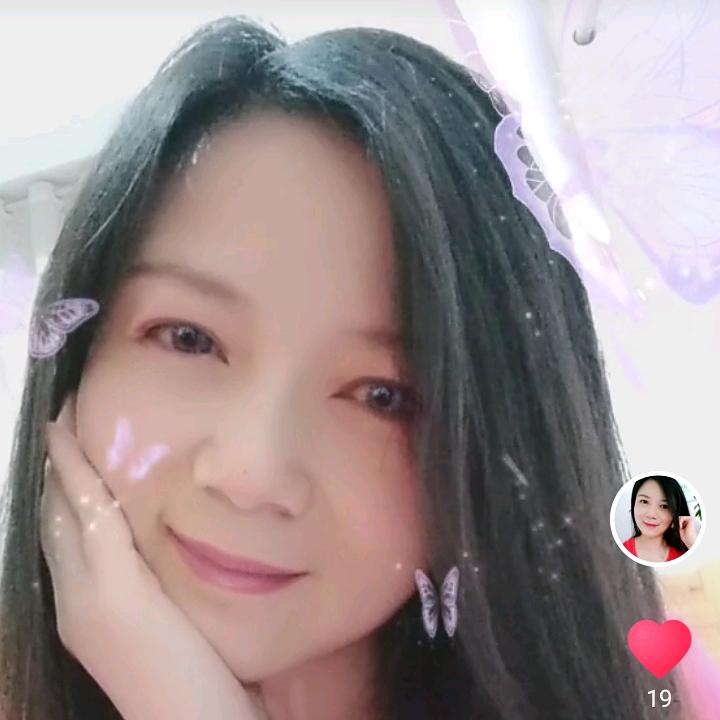Open the creator's circular profile avatar
Image resolution: width=720 pixels, height=720 pixels.
pyautogui.click(x=657, y=519)
